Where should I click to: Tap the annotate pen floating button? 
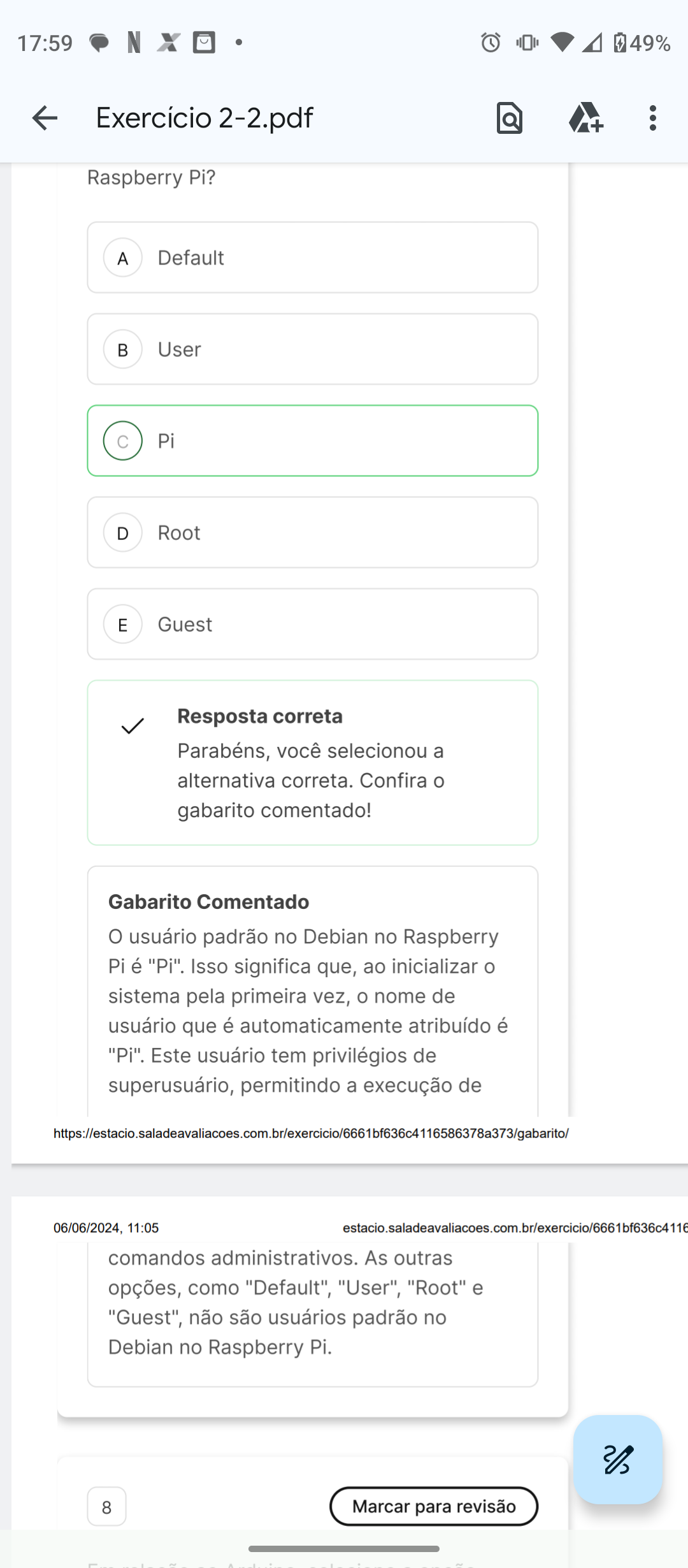tap(617, 1459)
